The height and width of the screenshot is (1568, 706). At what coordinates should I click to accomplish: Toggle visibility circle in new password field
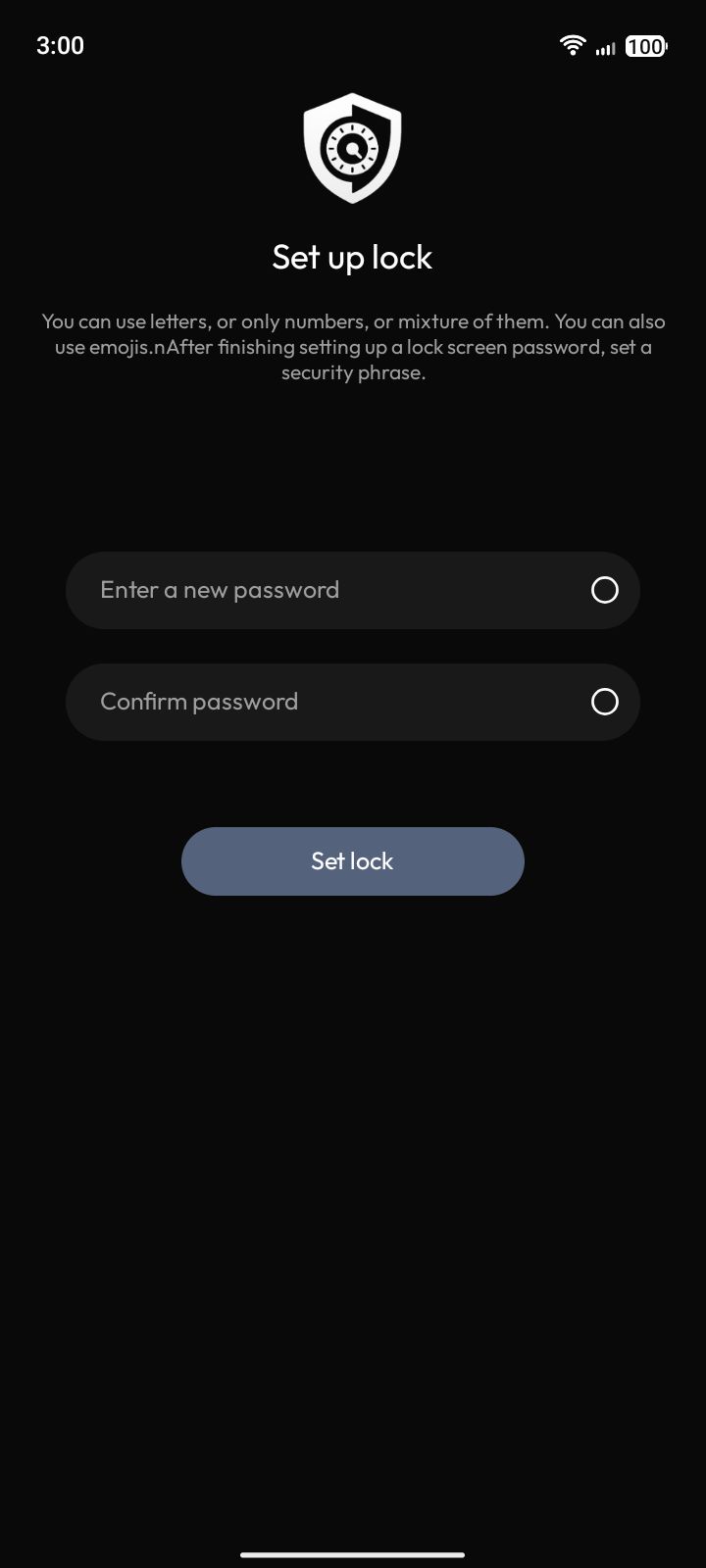605,590
